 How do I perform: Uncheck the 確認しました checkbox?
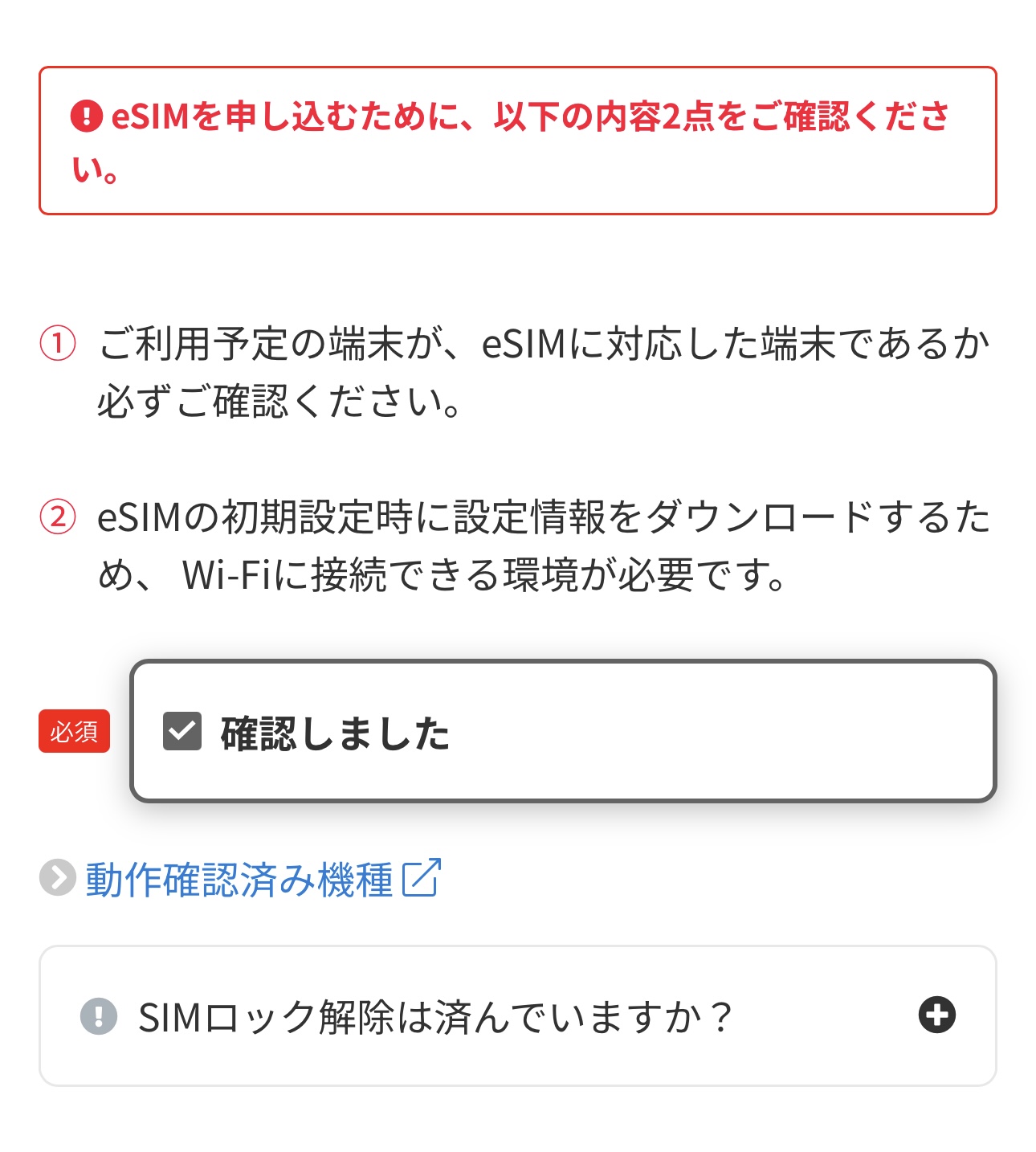(182, 731)
